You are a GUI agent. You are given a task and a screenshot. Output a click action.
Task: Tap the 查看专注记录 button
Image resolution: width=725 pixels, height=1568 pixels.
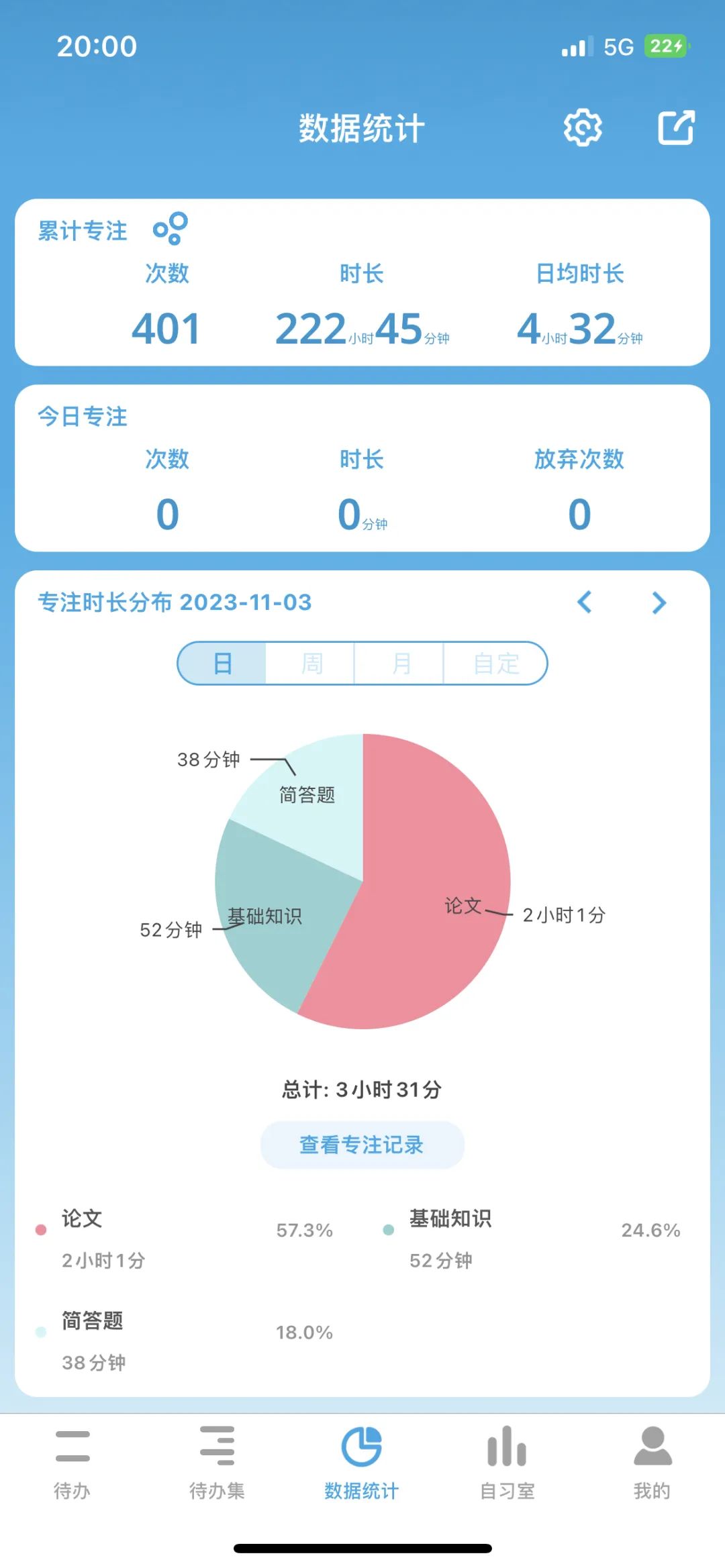tap(362, 1145)
